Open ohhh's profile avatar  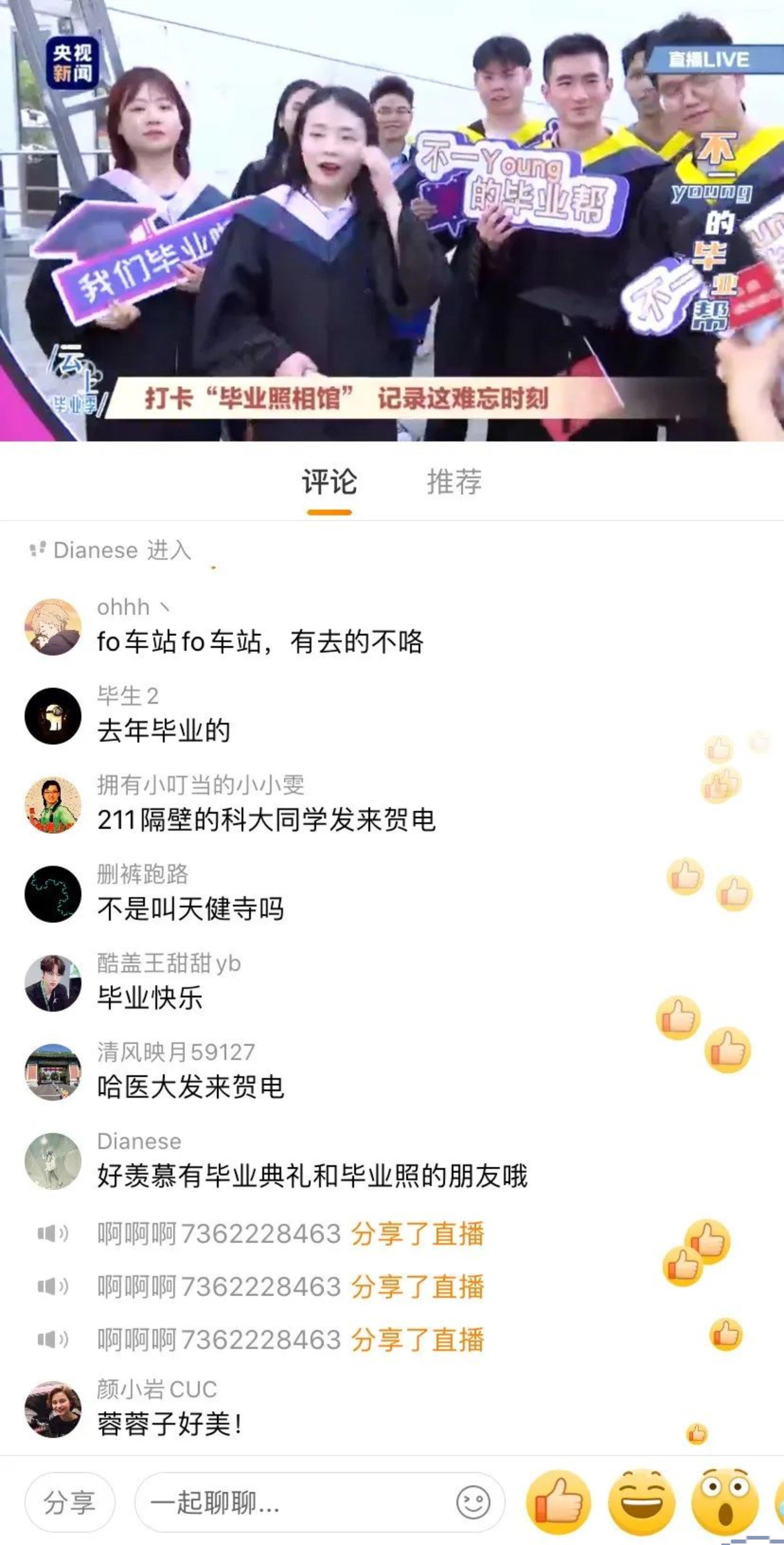click(53, 627)
